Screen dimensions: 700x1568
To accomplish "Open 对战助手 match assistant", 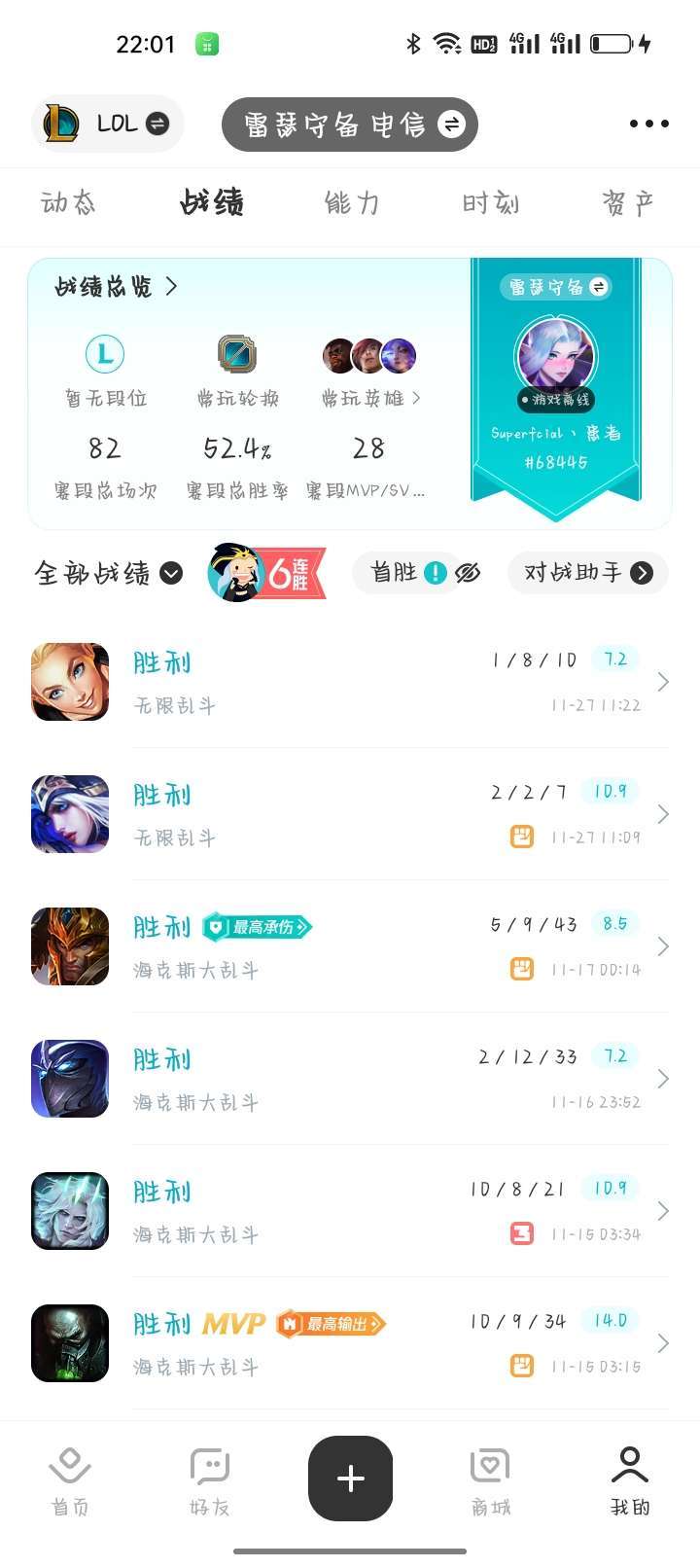I will (x=587, y=573).
